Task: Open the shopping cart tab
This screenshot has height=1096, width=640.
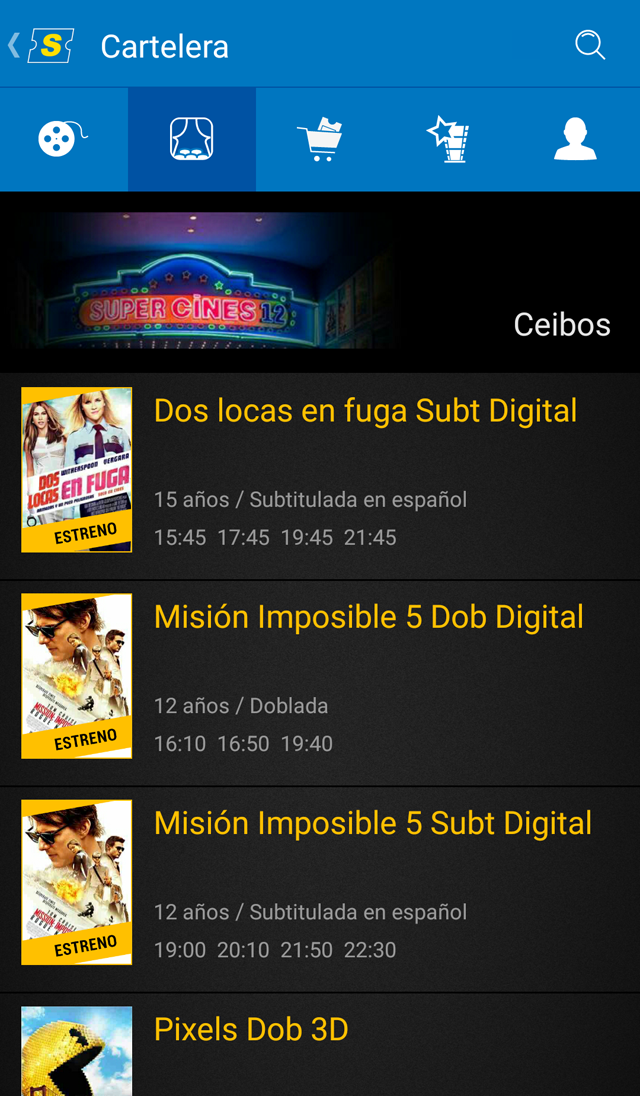Action: (320, 139)
